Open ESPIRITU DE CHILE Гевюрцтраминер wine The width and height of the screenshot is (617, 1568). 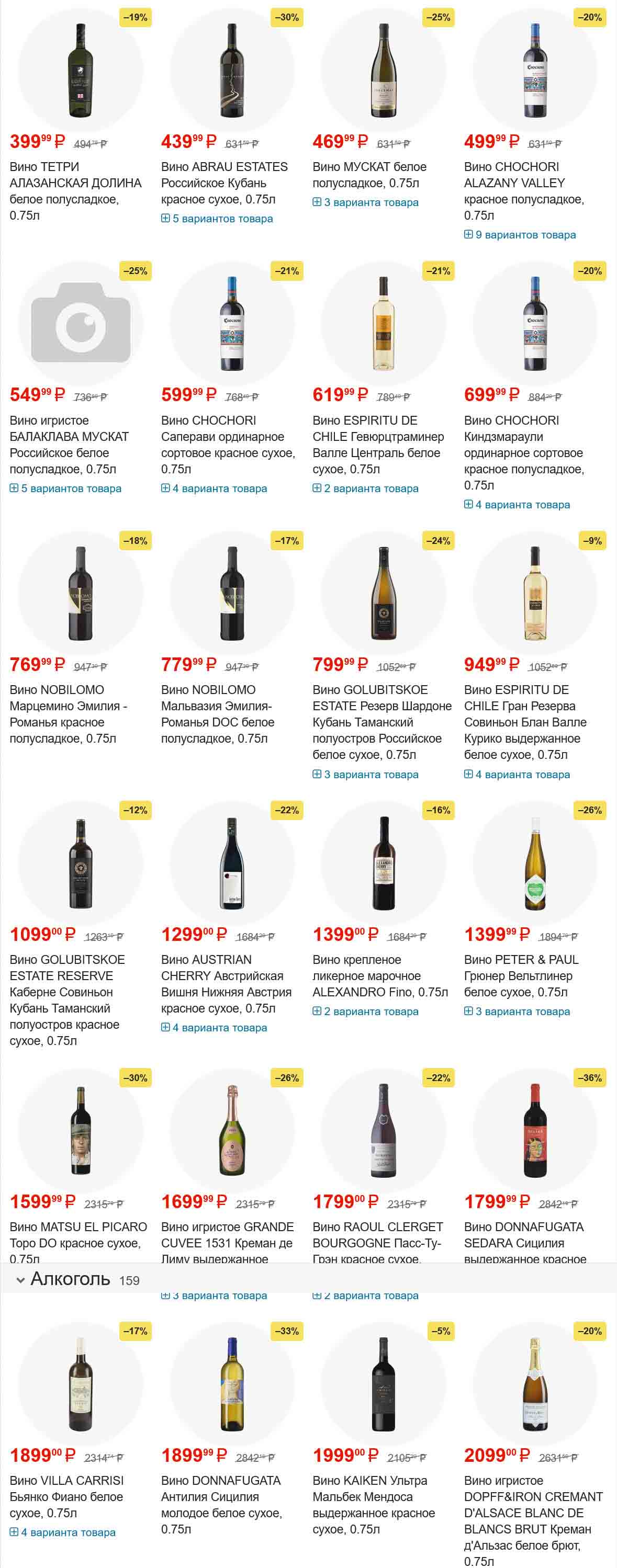coord(378,445)
